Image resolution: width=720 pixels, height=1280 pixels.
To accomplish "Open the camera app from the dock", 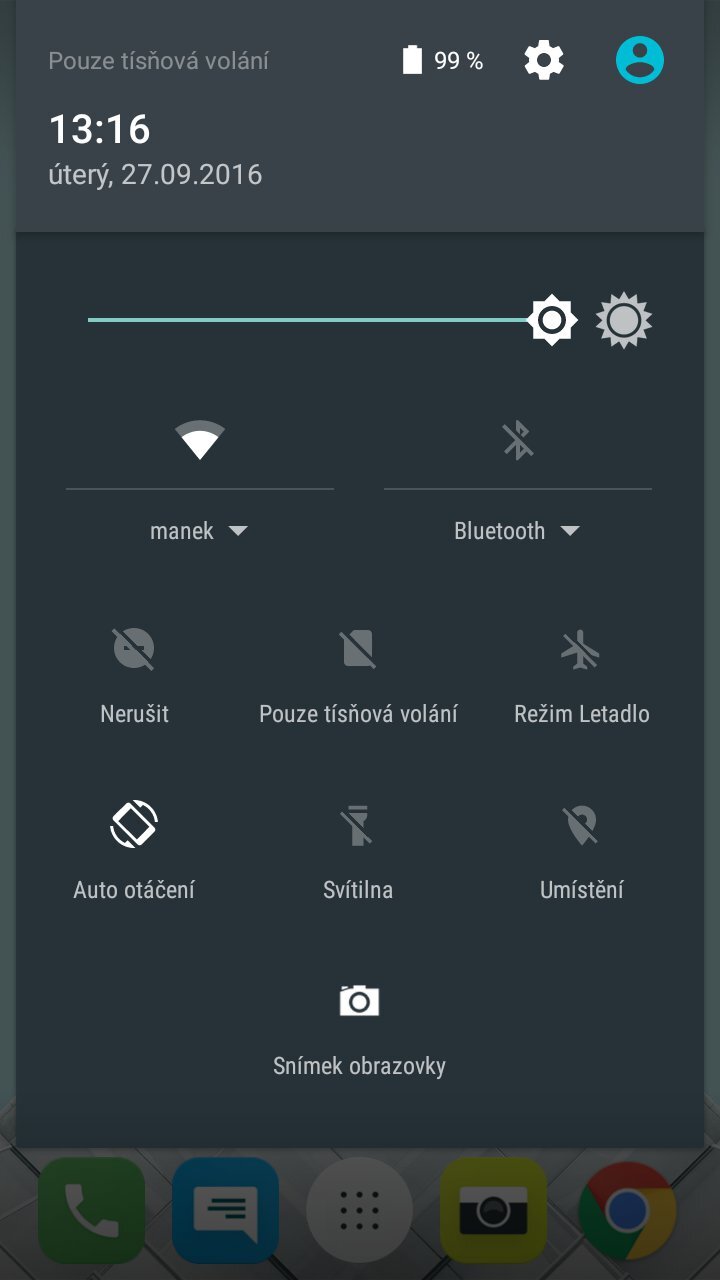I will pos(494,1210).
